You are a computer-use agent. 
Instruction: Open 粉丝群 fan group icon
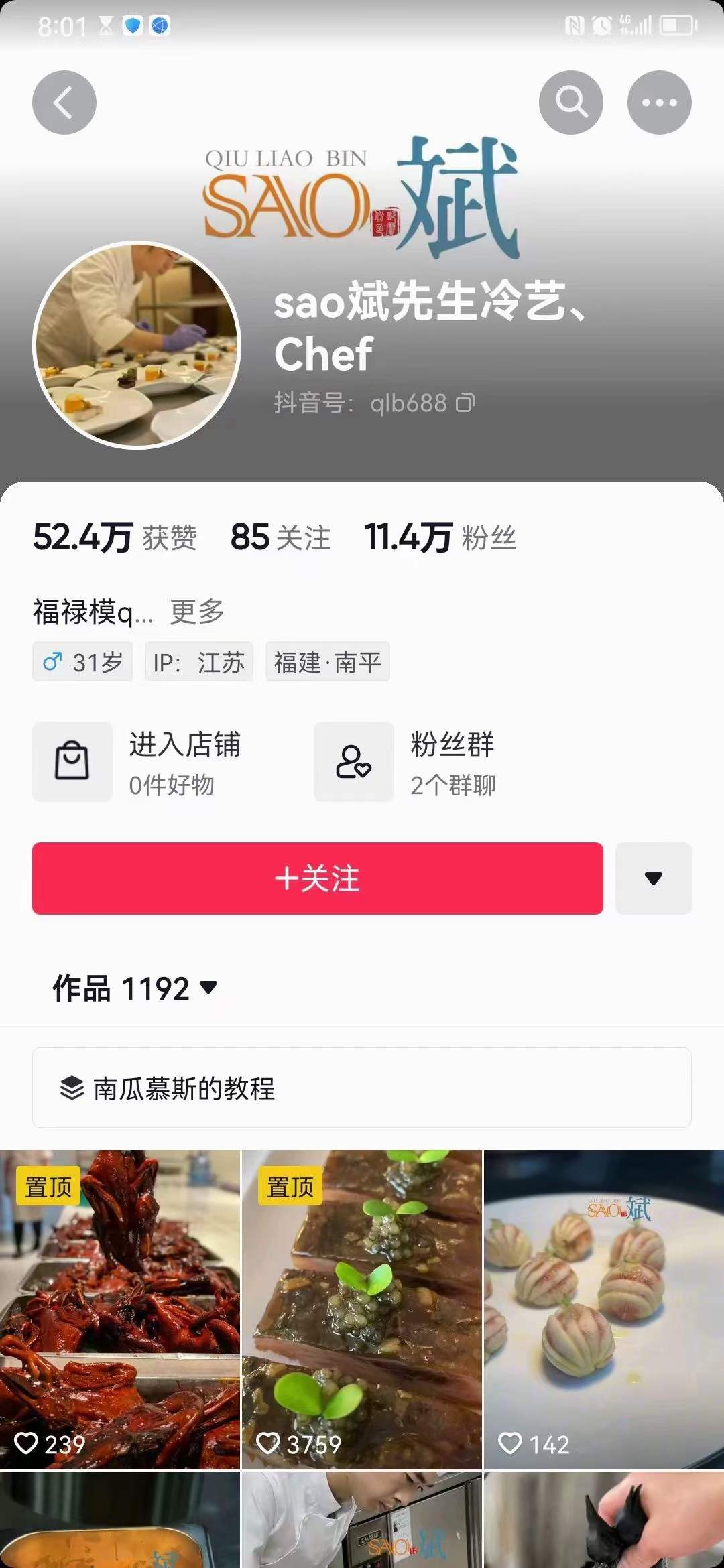(353, 763)
